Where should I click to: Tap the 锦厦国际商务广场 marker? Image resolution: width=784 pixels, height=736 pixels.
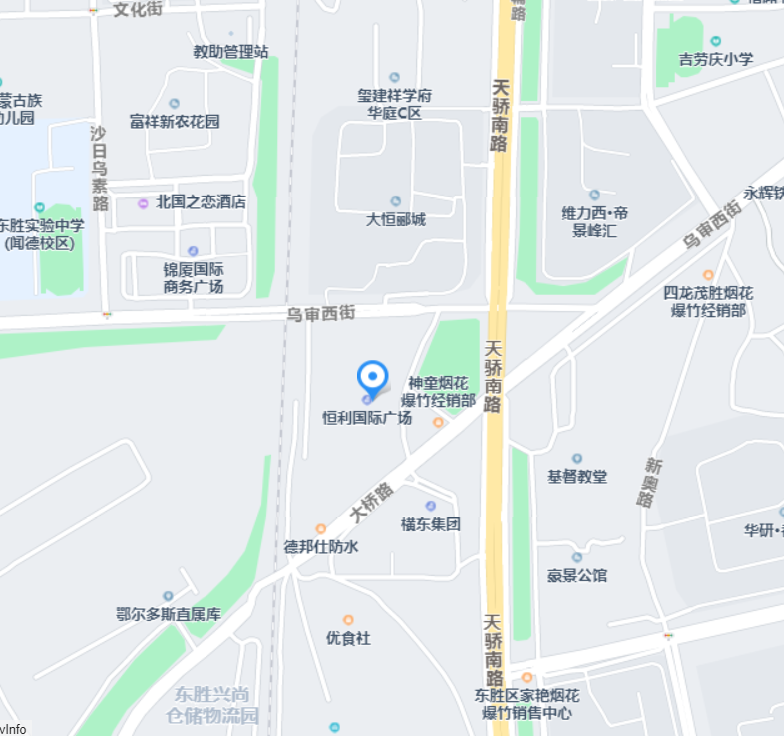(x=193, y=251)
